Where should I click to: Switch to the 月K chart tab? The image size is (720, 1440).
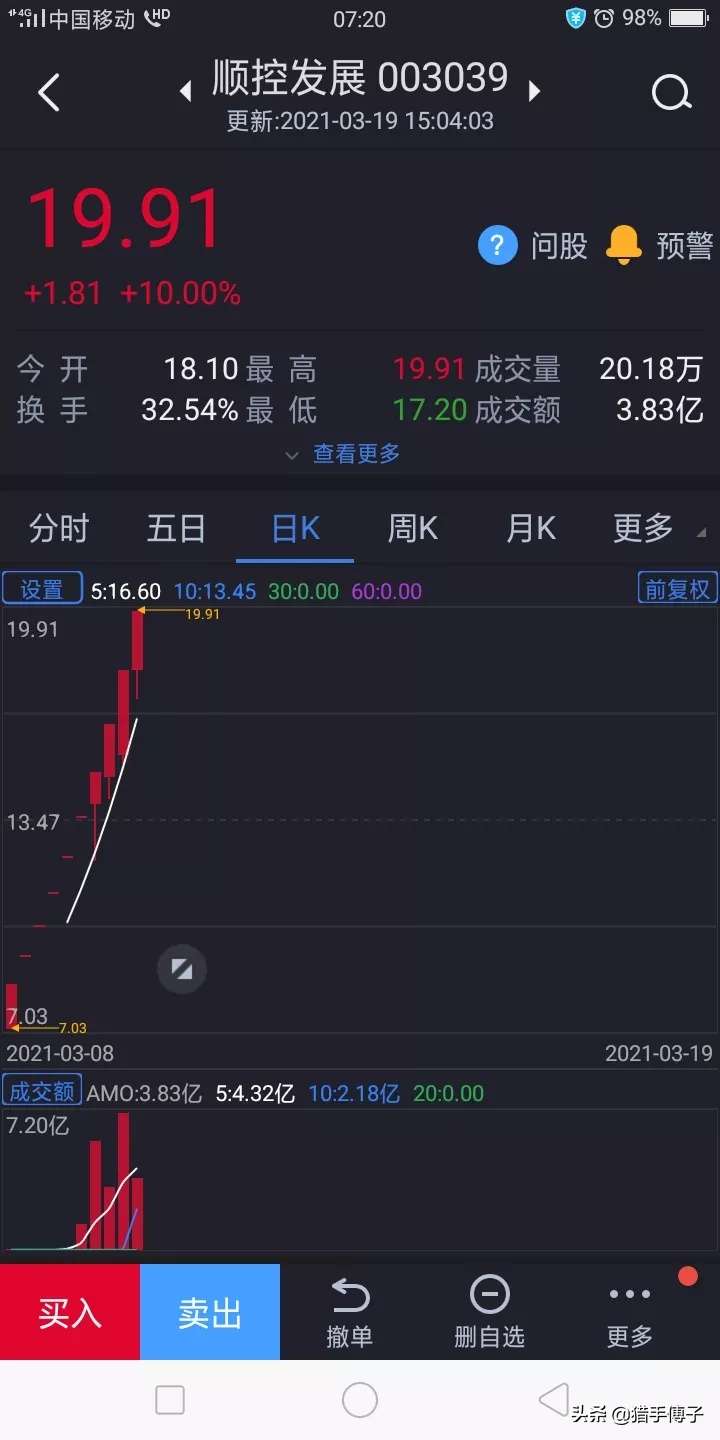[x=531, y=528]
